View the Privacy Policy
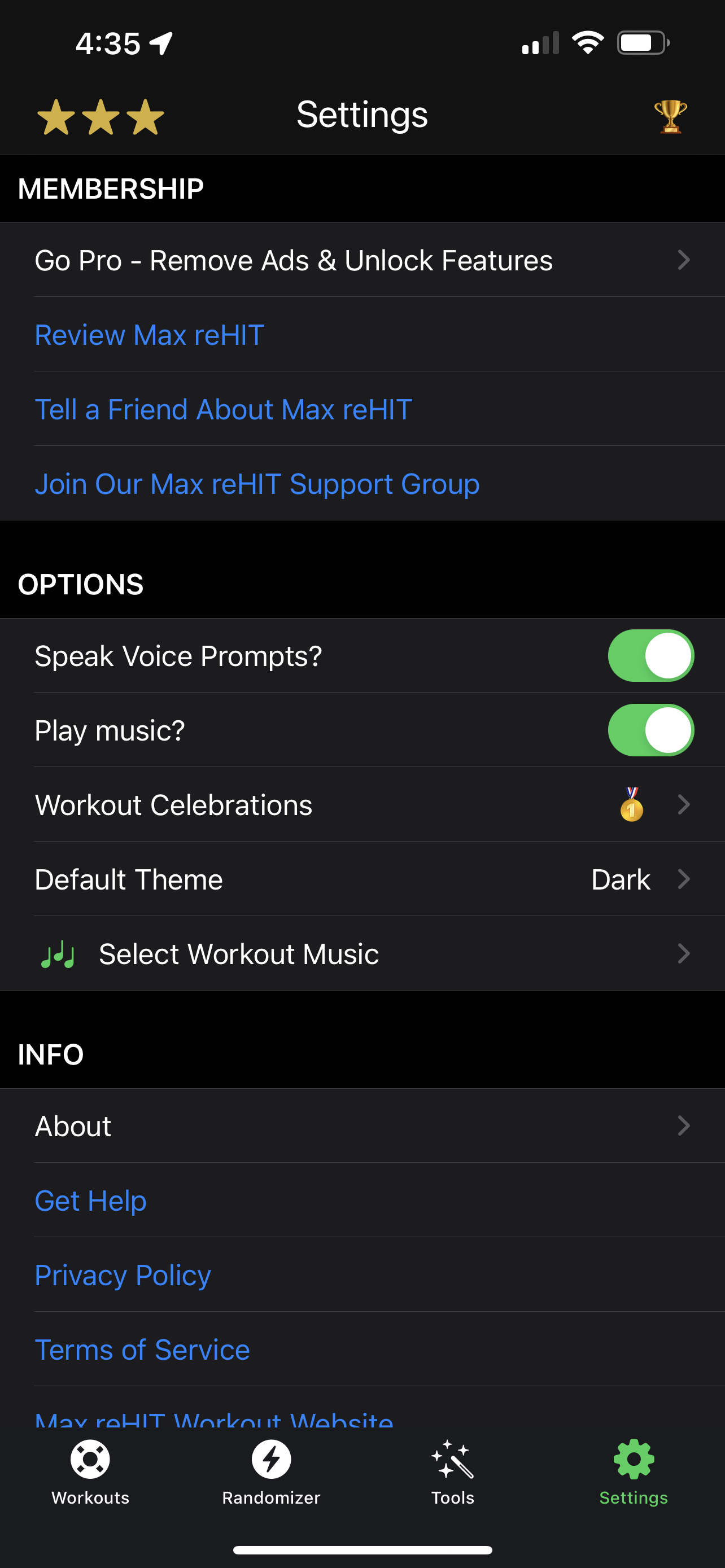725x1568 pixels. [123, 1274]
